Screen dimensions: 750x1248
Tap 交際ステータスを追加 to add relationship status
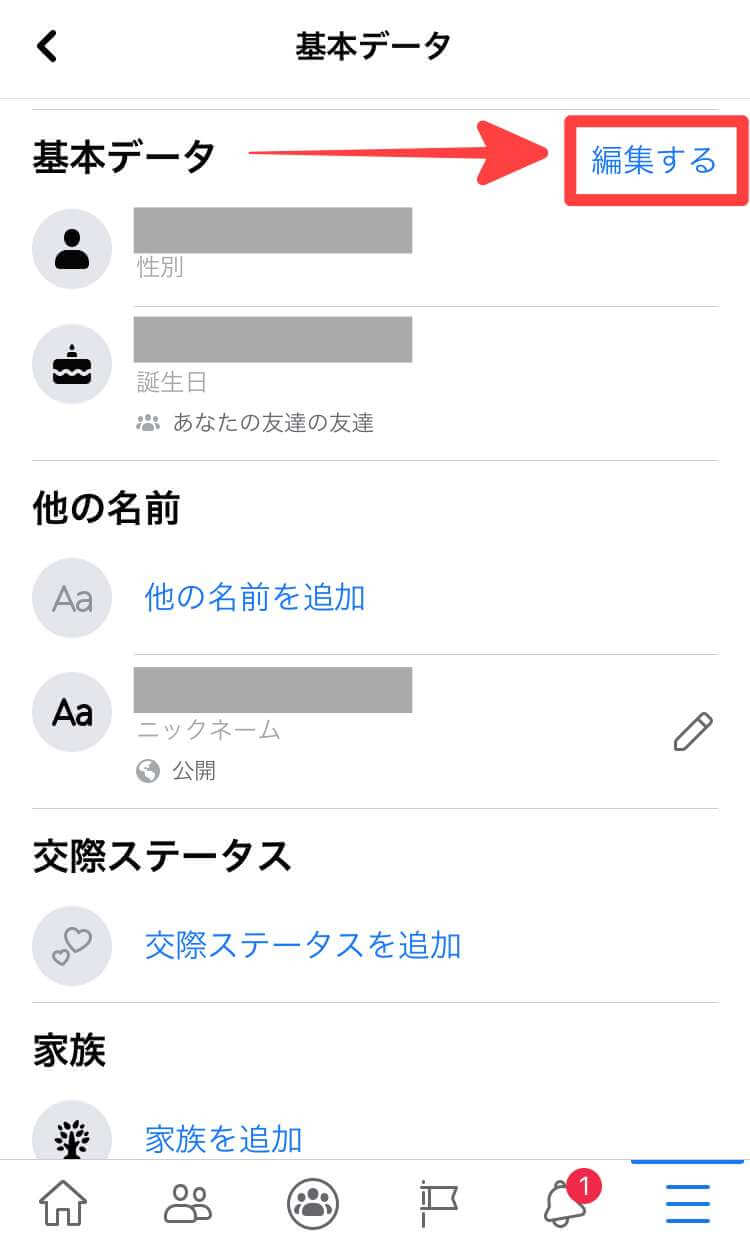pos(302,945)
